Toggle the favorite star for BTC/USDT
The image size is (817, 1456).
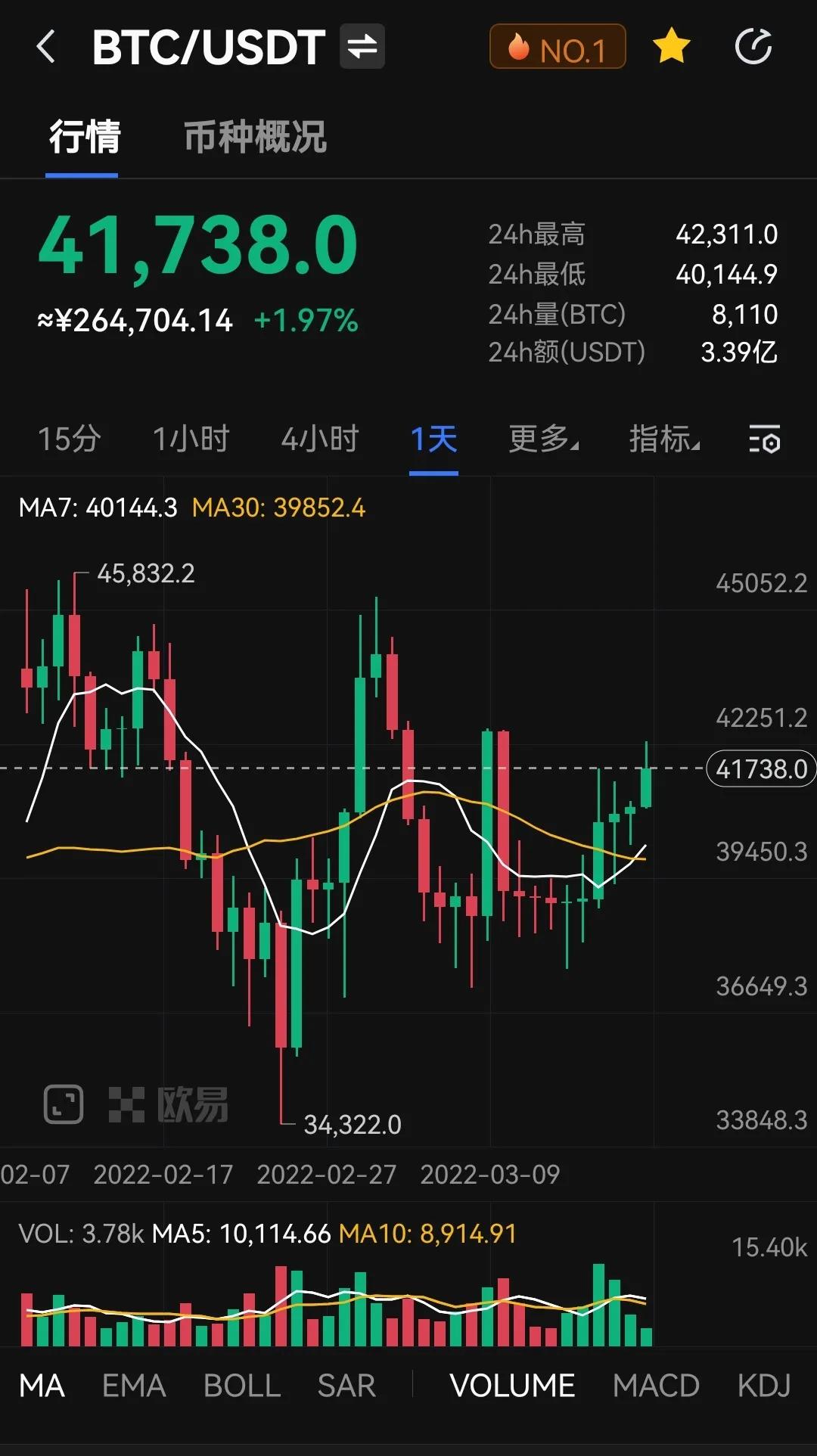point(671,47)
